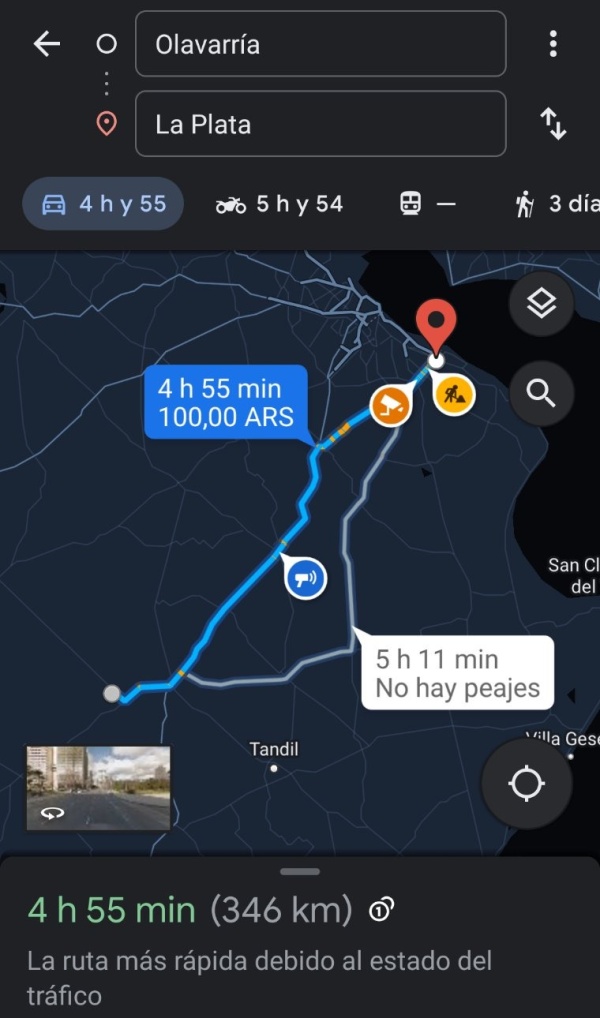Open the map layers button

coord(541,303)
